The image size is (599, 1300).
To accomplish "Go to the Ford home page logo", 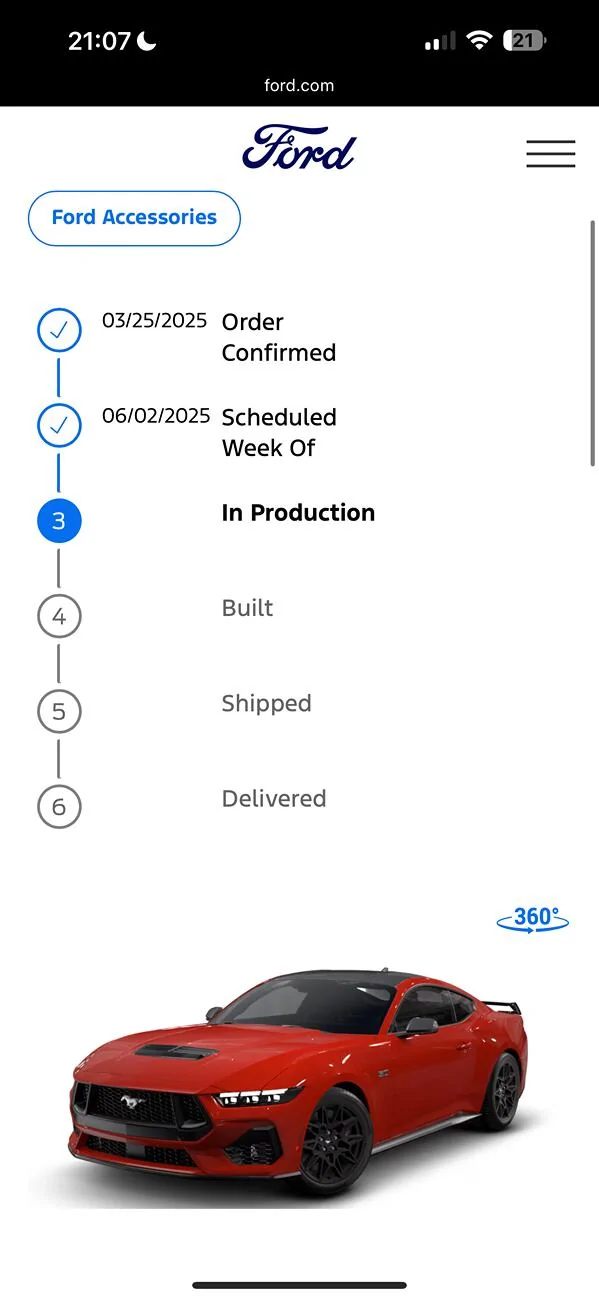I will (299, 148).
